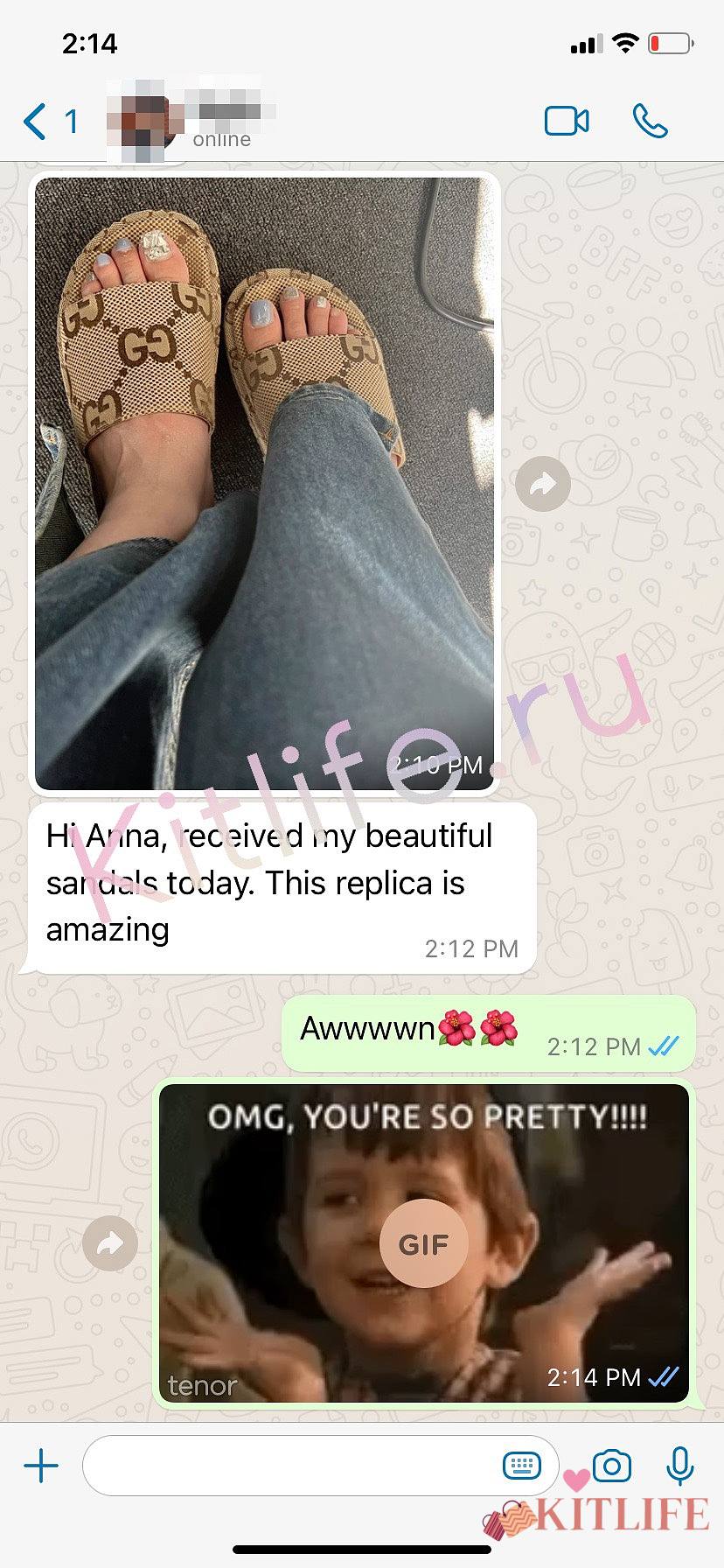Open the attachment plus menu

[41, 1466]
